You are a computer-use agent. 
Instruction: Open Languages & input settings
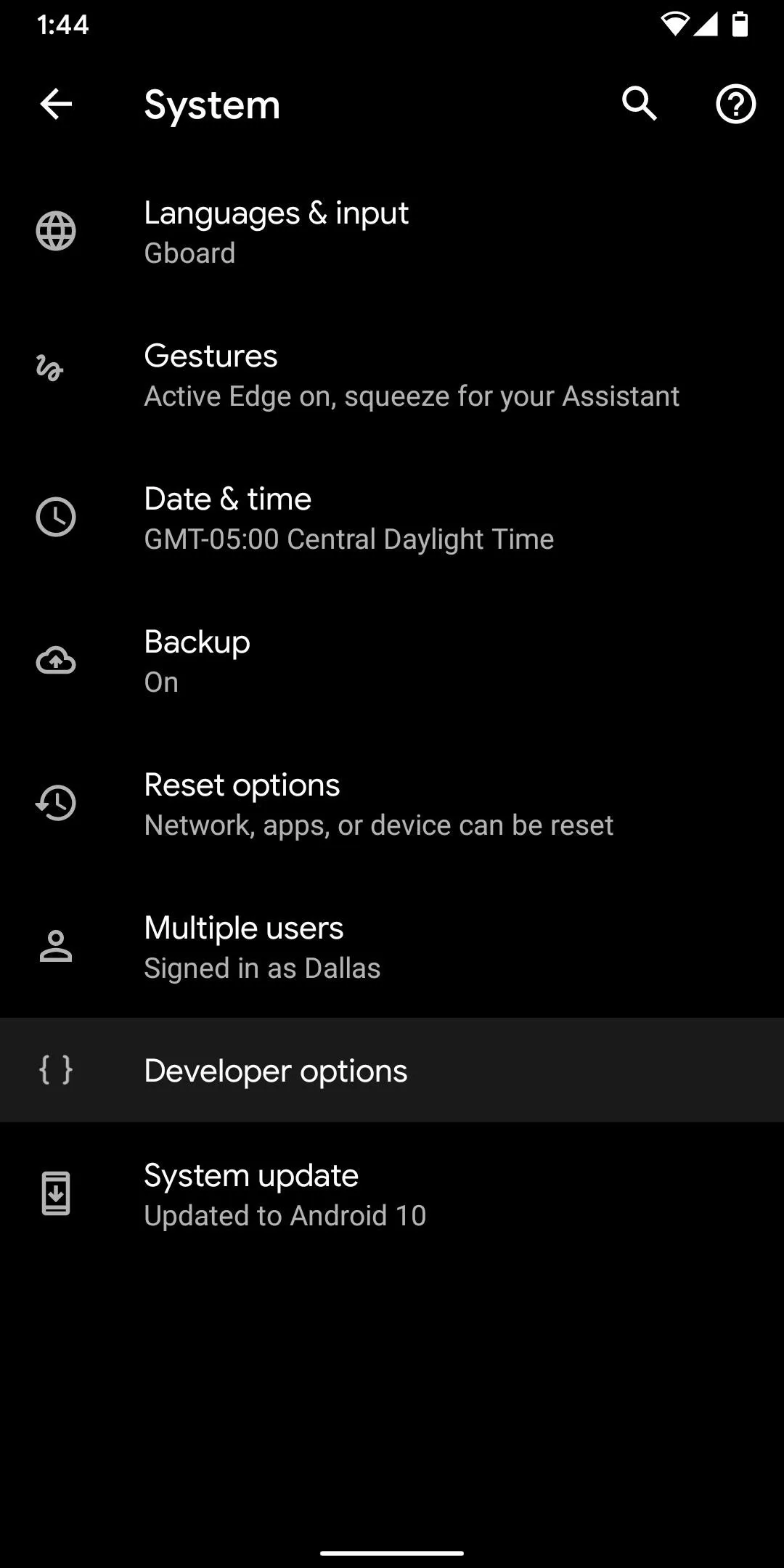[392, 232]
